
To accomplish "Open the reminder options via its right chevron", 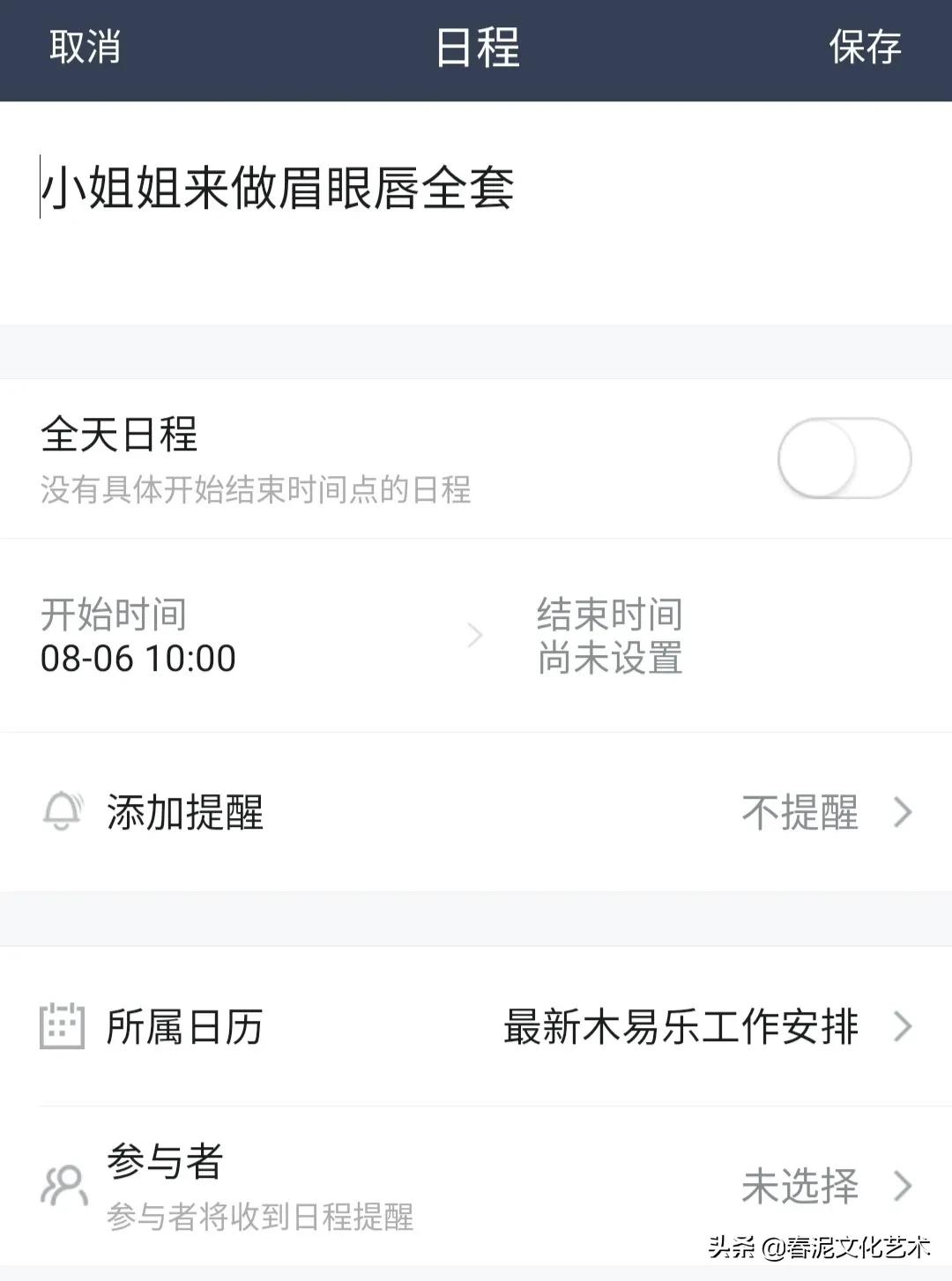I will (900, 813).
